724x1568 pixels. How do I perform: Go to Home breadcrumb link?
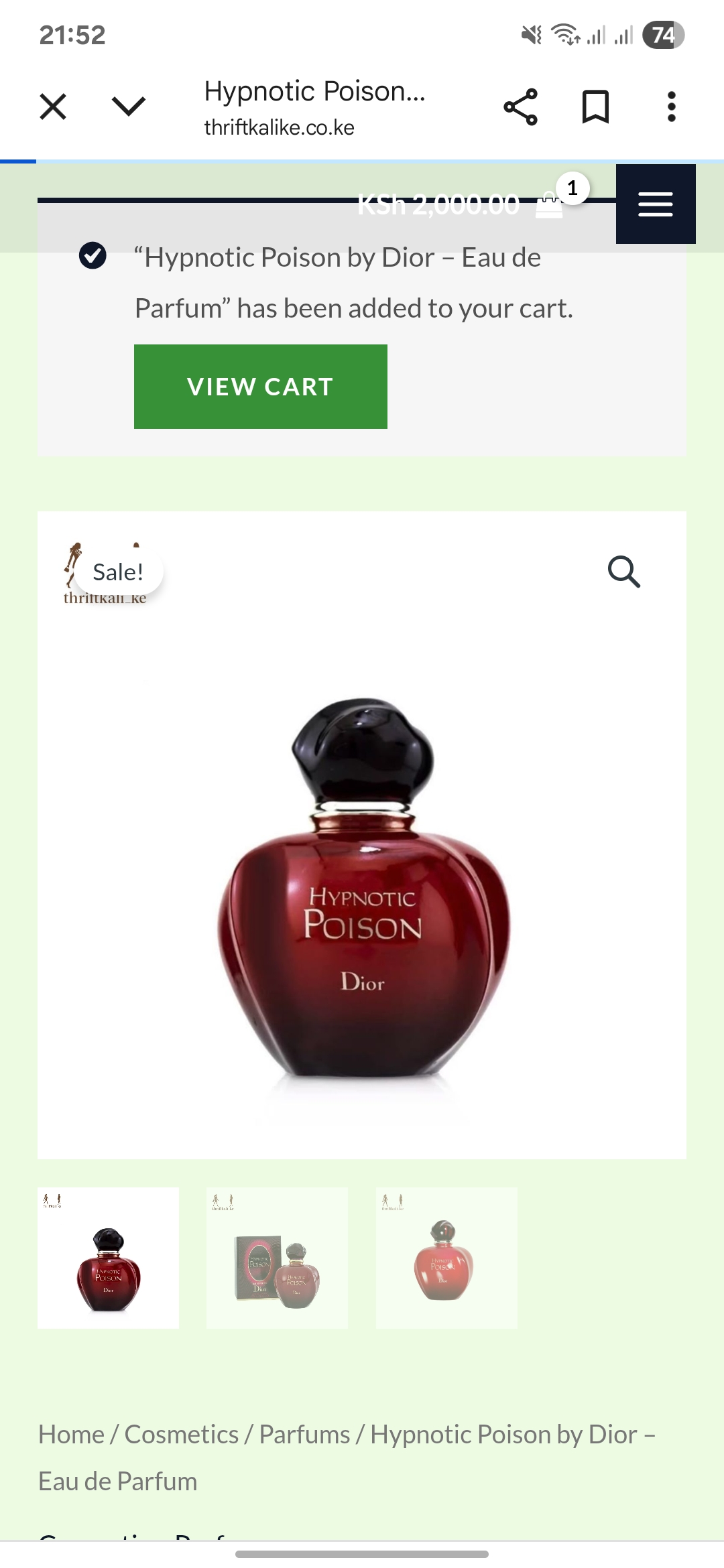tap(71, 1435)
